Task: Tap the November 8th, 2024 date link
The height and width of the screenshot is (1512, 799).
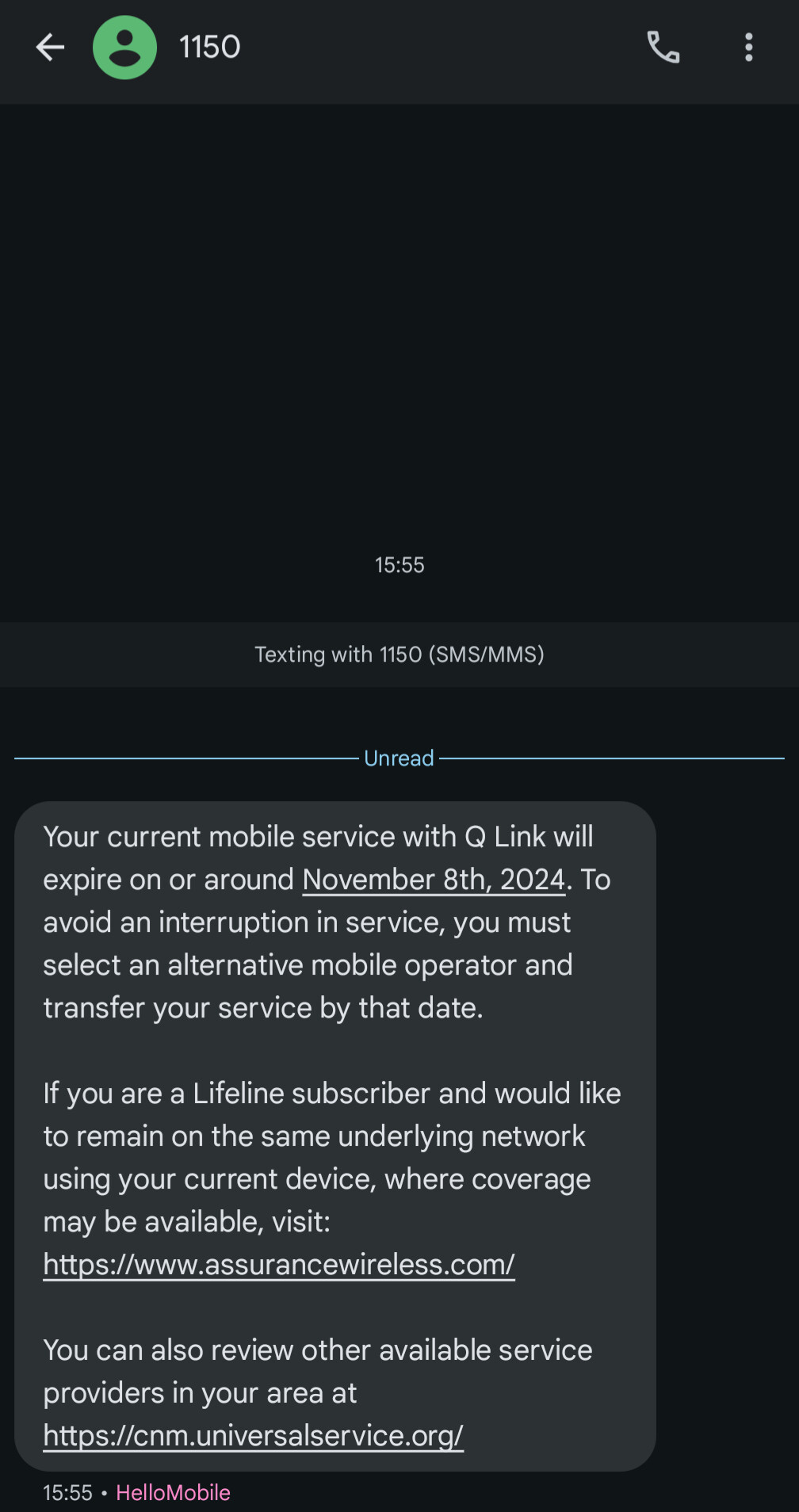Action: [x=434, y=880]
